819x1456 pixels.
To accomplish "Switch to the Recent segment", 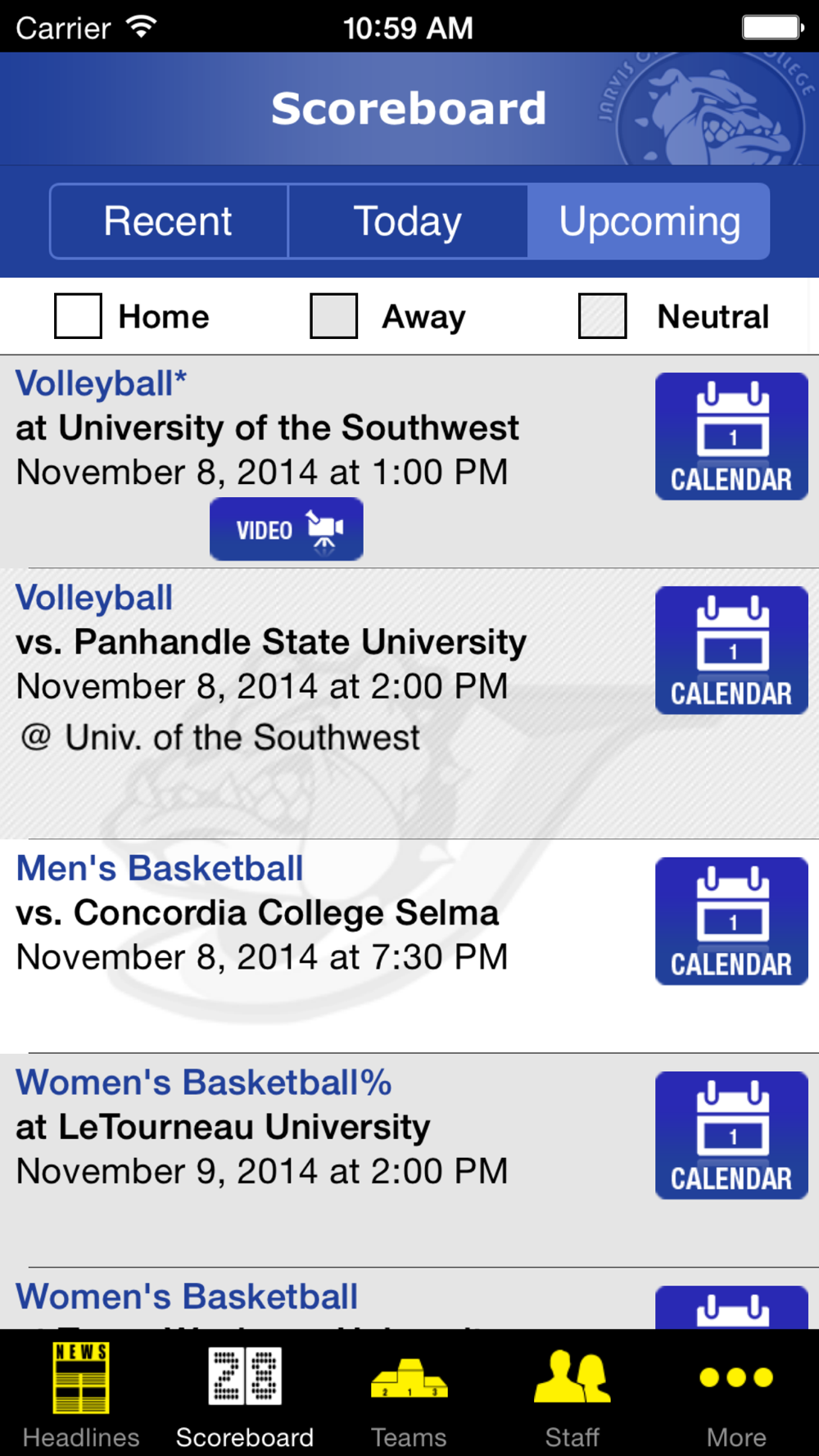I will coord(169,221).
